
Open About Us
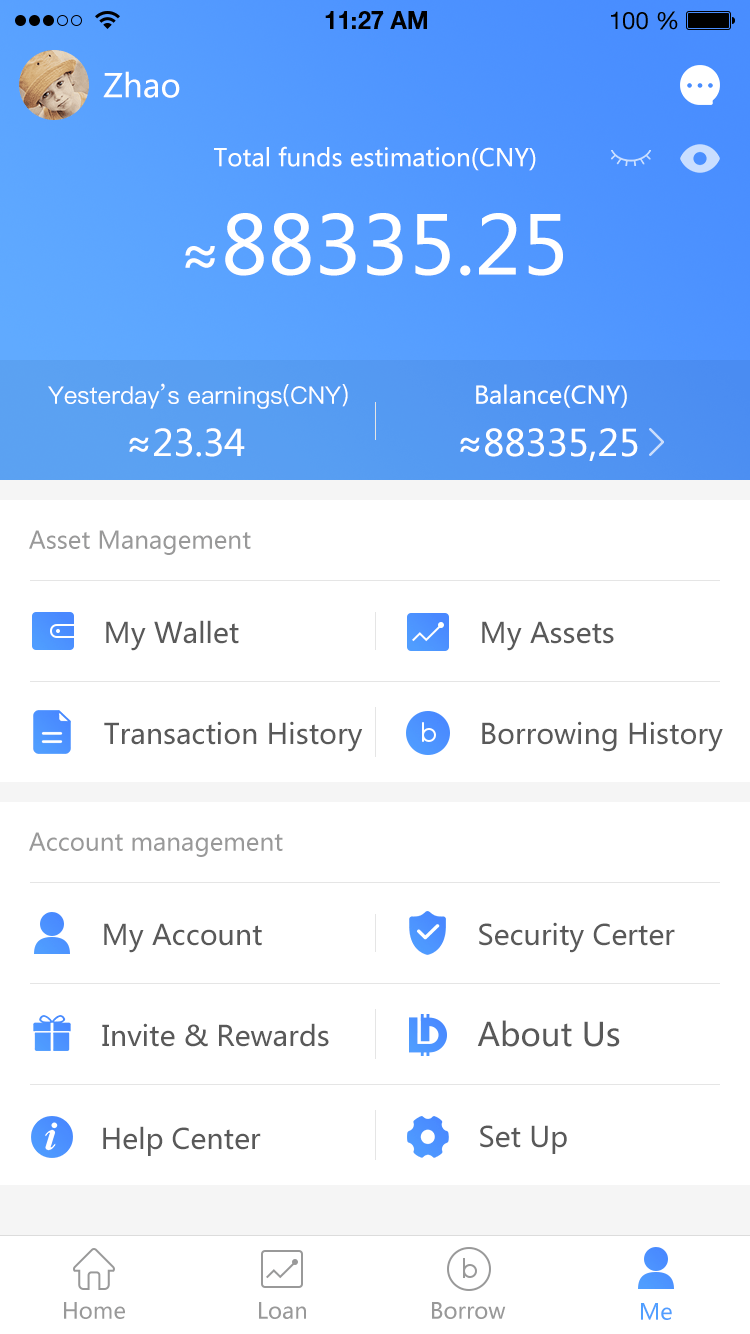[548, 1035]
